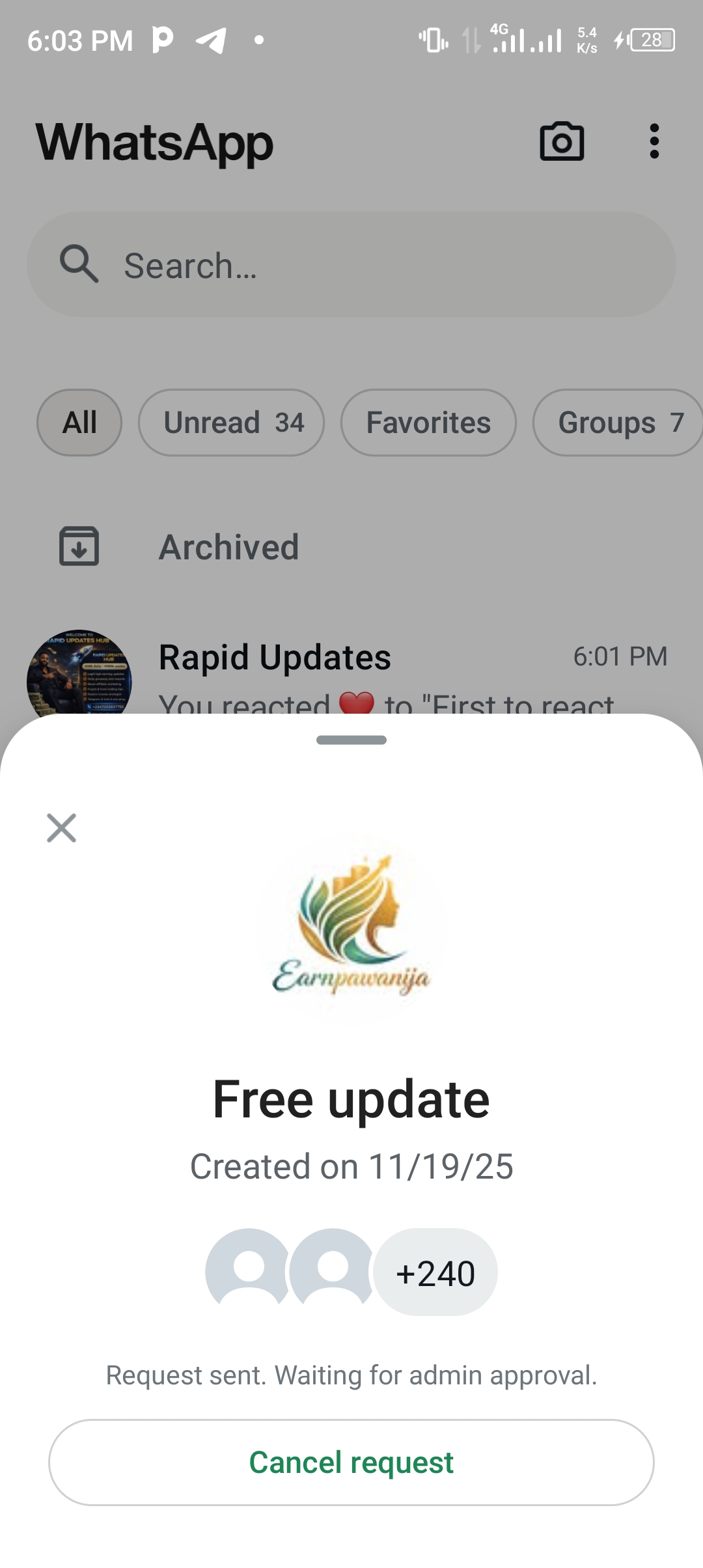Open the camera icon
This screenshot has width=703, height=1568.
[x=562, y=141]
